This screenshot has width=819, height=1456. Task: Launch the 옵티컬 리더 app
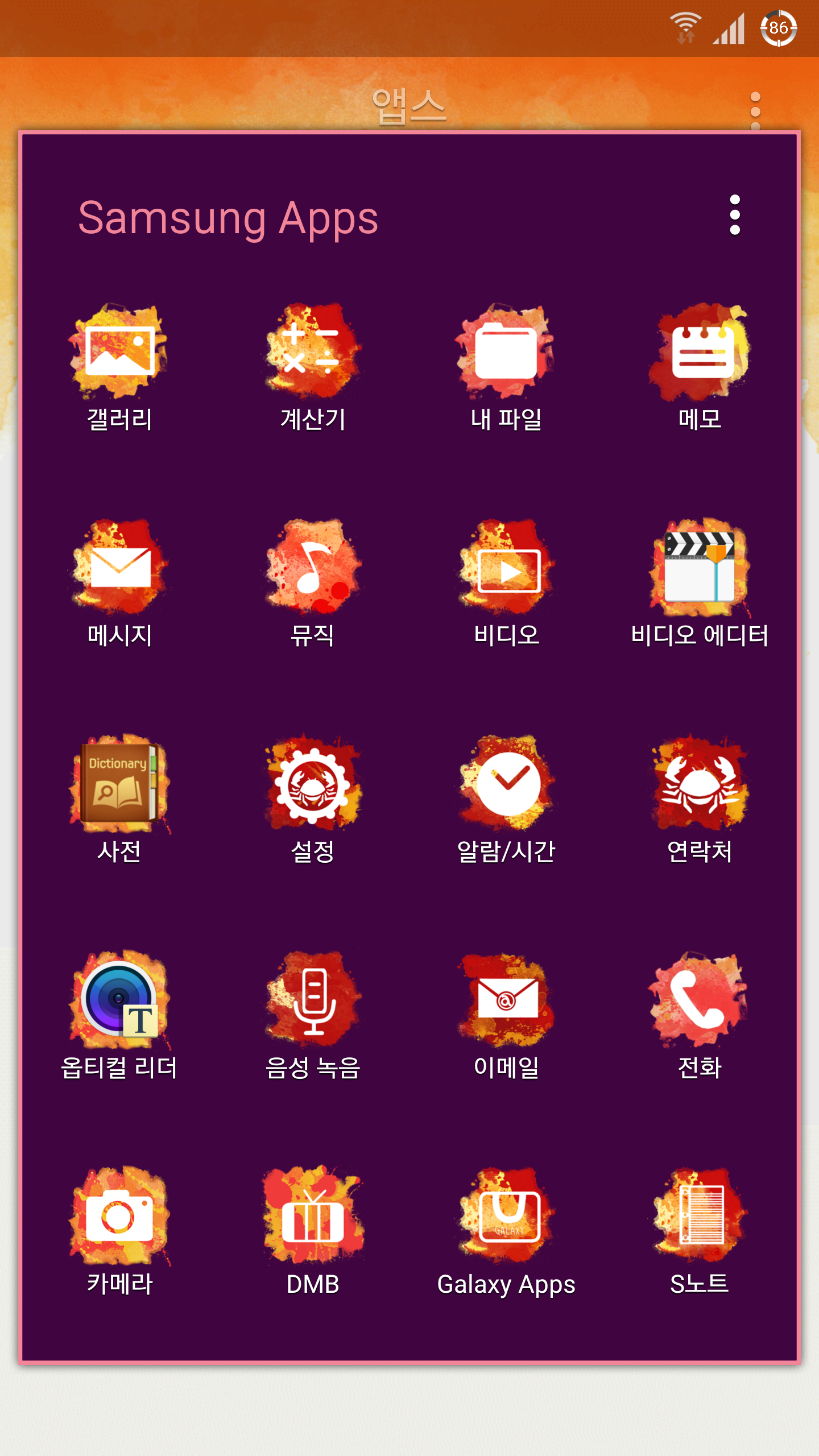(119, 1001)
